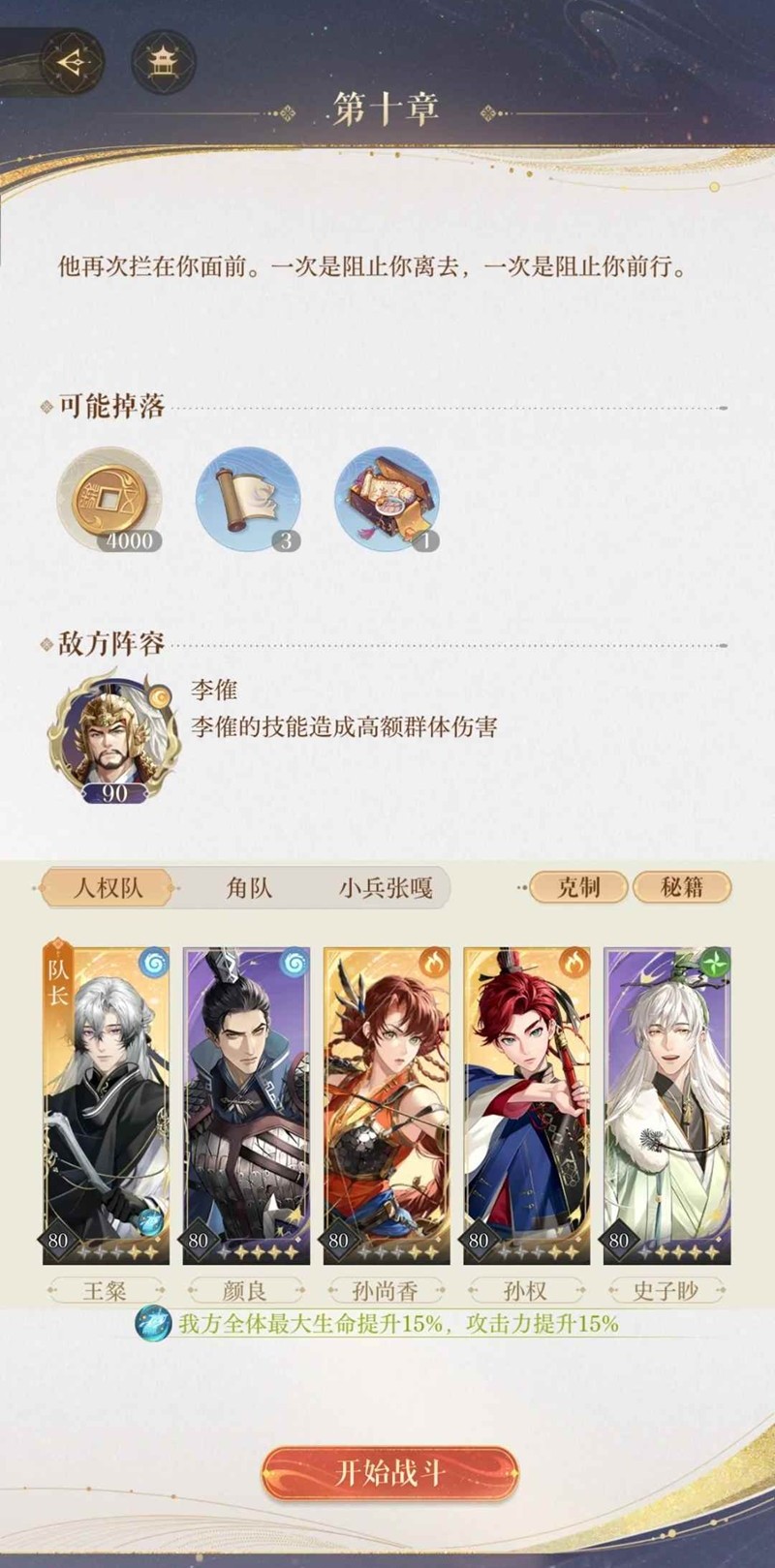775x1568 pixels.
Task: Open the 克制 button
Action: click(578, 887)
